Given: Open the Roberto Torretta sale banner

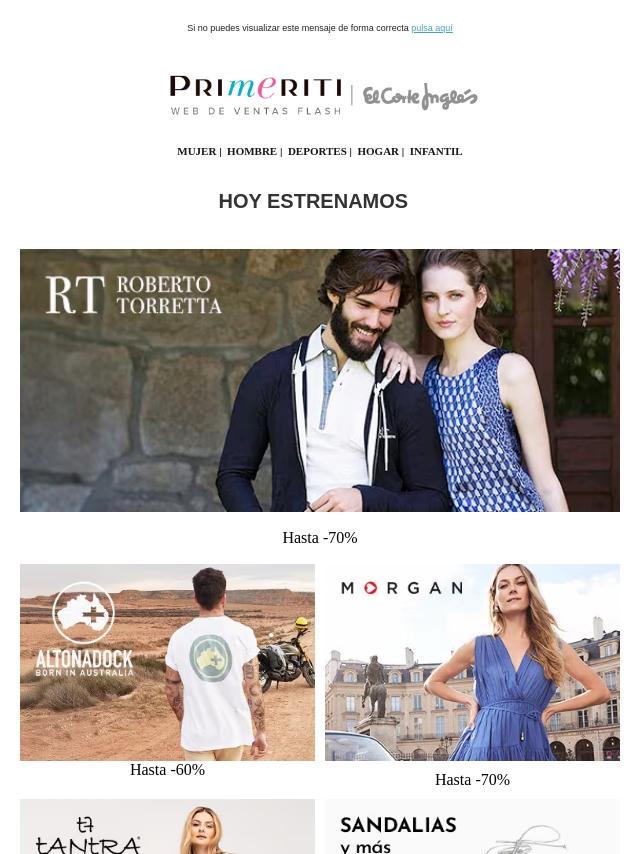Looking at the screenshot, I should click(320, 380).
